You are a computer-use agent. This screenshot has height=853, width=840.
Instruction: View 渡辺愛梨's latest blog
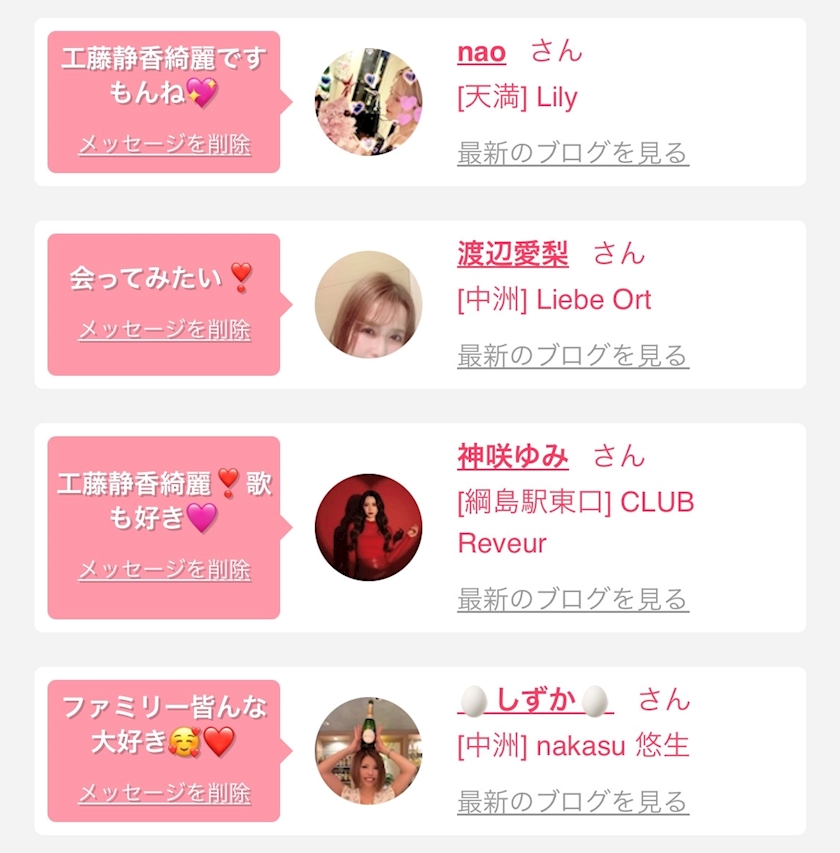(x=572, y=355)
